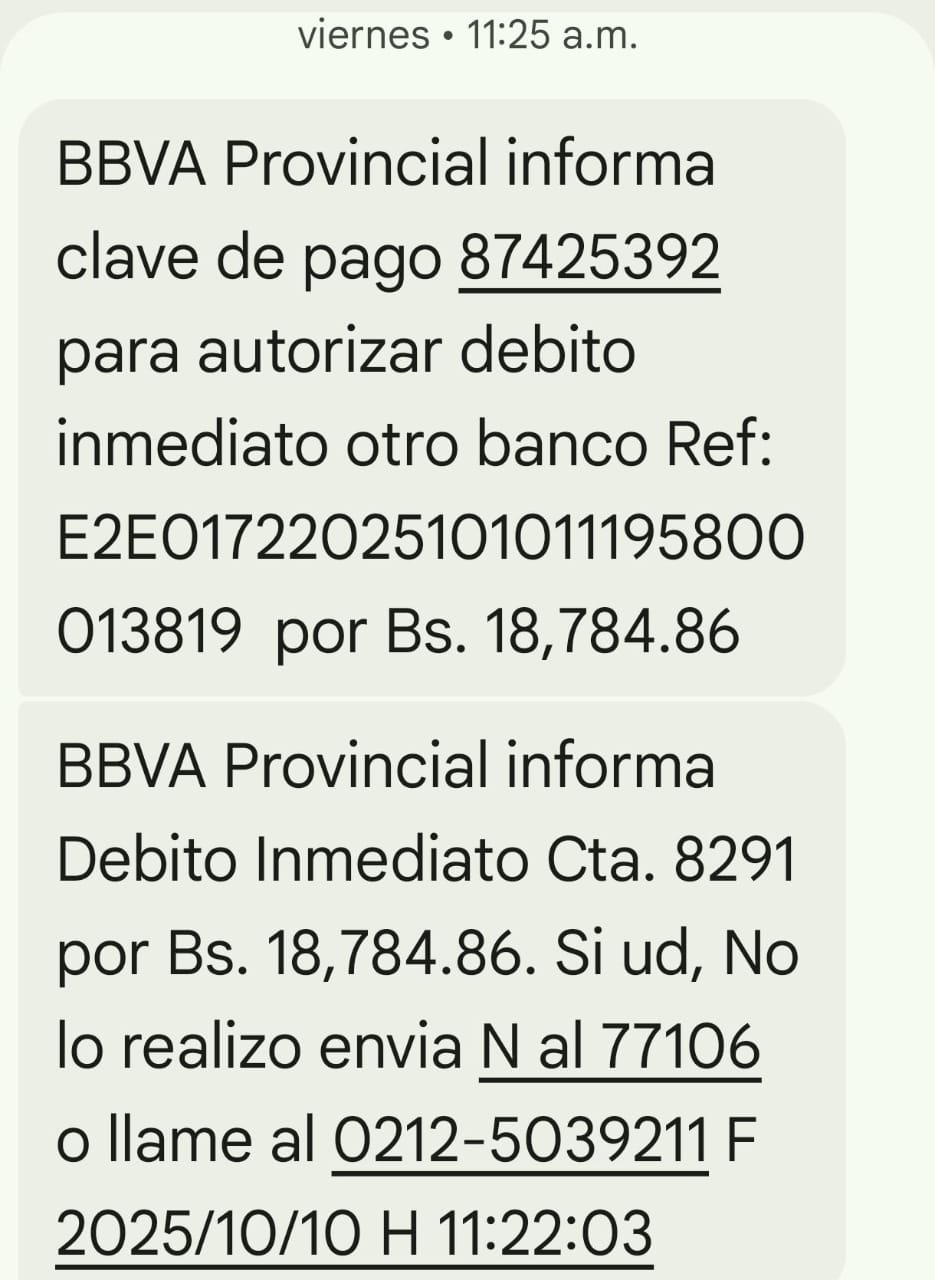Tap the underlined payment code 87425392
The width and height of the screenshot is (935, 1280).
(x=589, y=259)
